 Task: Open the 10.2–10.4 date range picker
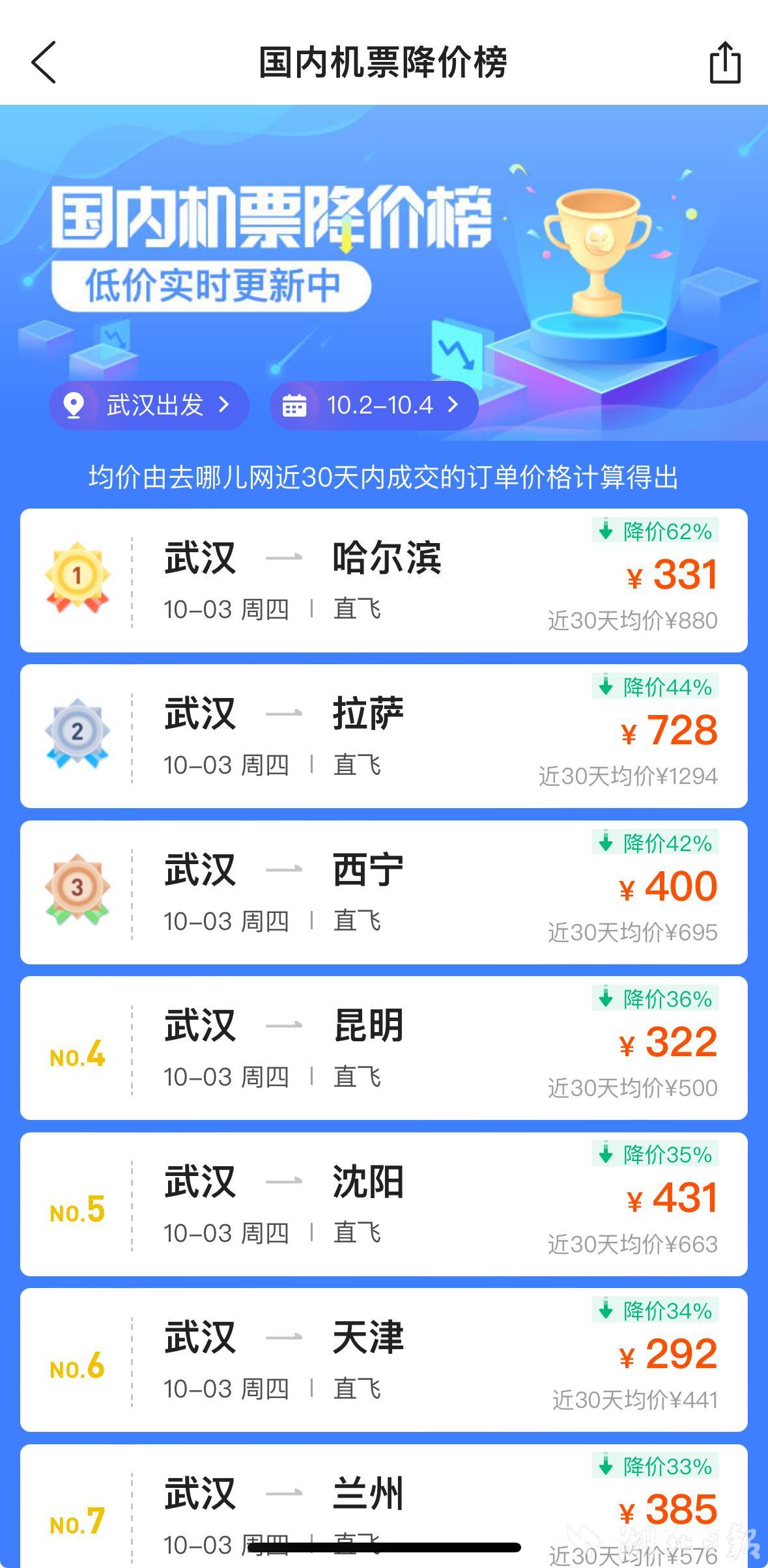click(x=374, y=405)
